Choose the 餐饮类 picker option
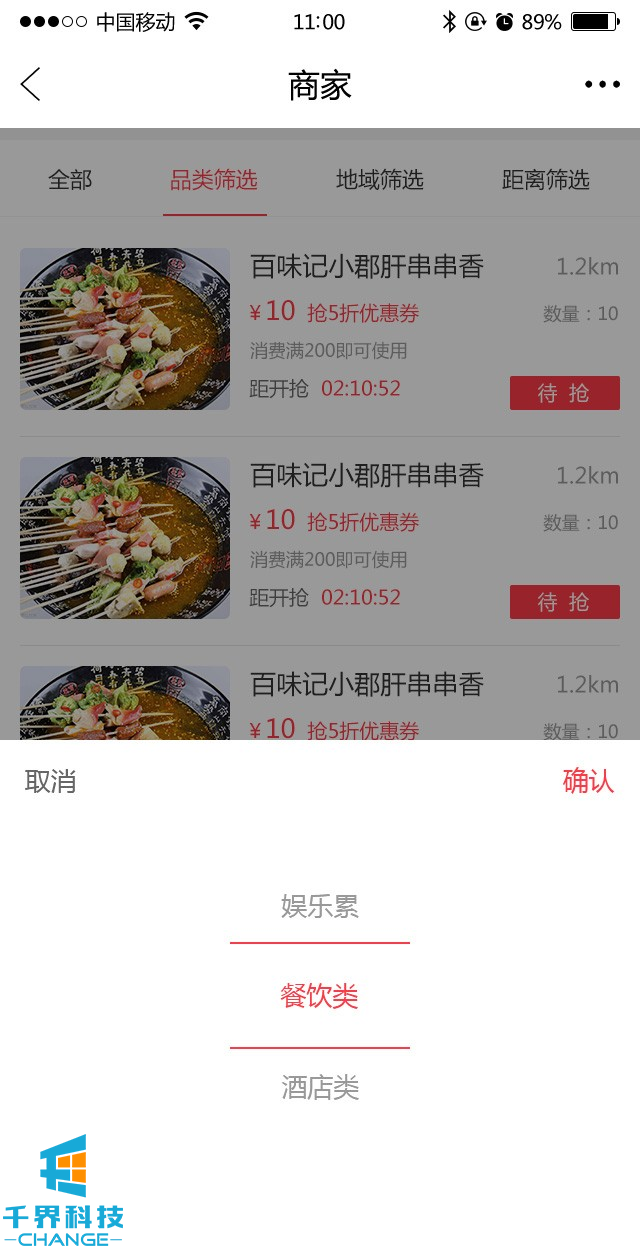This screenshot has width=640, height=1250. [x=320, y=996]
